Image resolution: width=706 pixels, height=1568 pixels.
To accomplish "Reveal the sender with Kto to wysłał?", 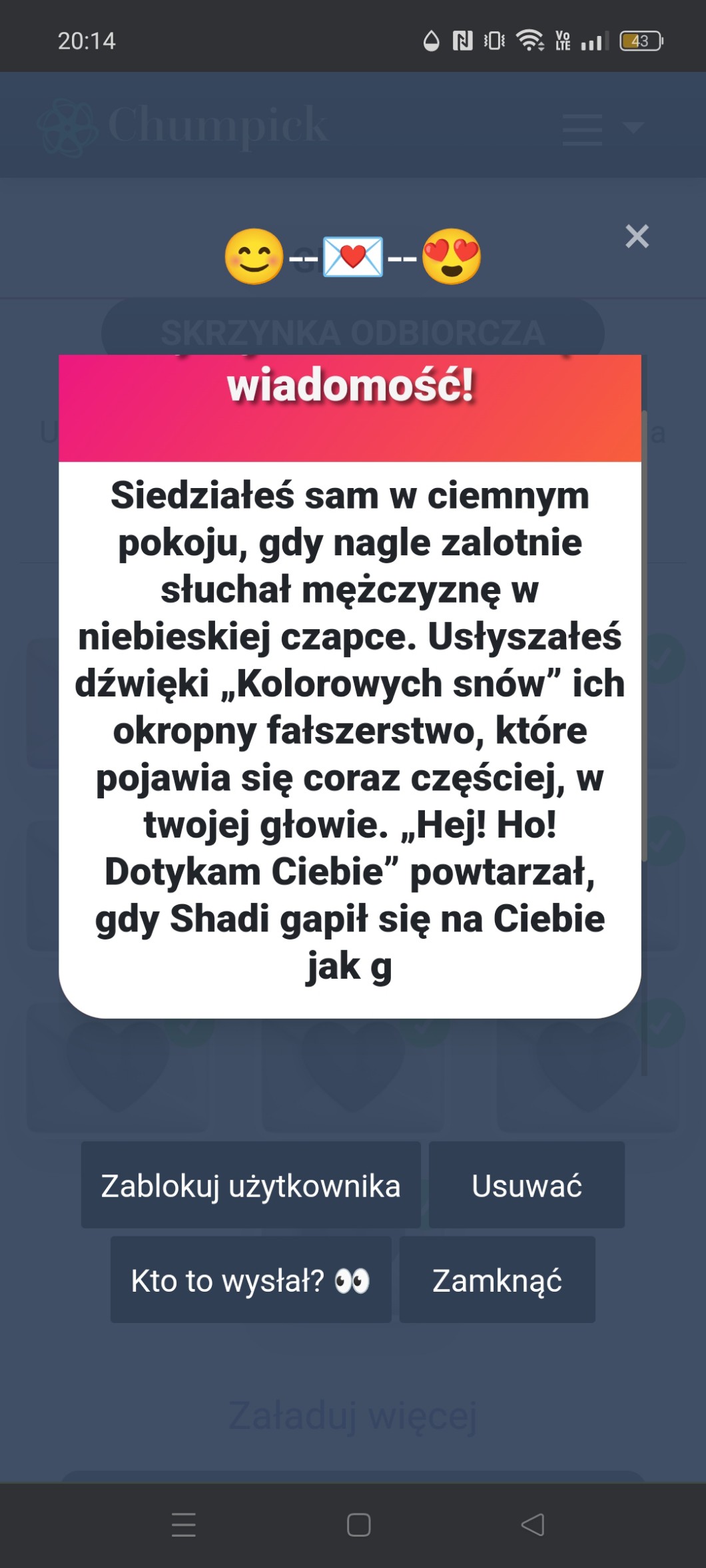I will click(250, 1280).
